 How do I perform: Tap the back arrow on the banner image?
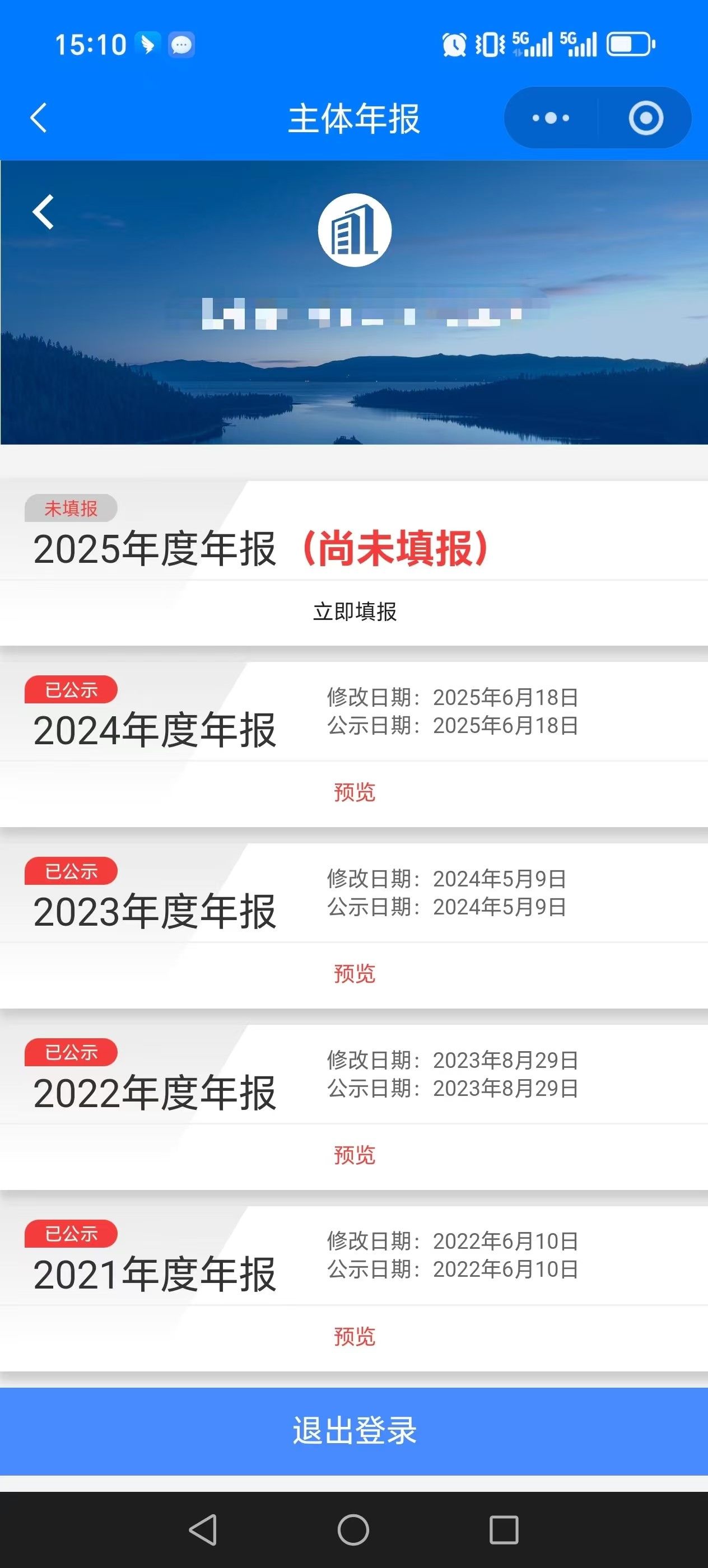click(43, 212)
